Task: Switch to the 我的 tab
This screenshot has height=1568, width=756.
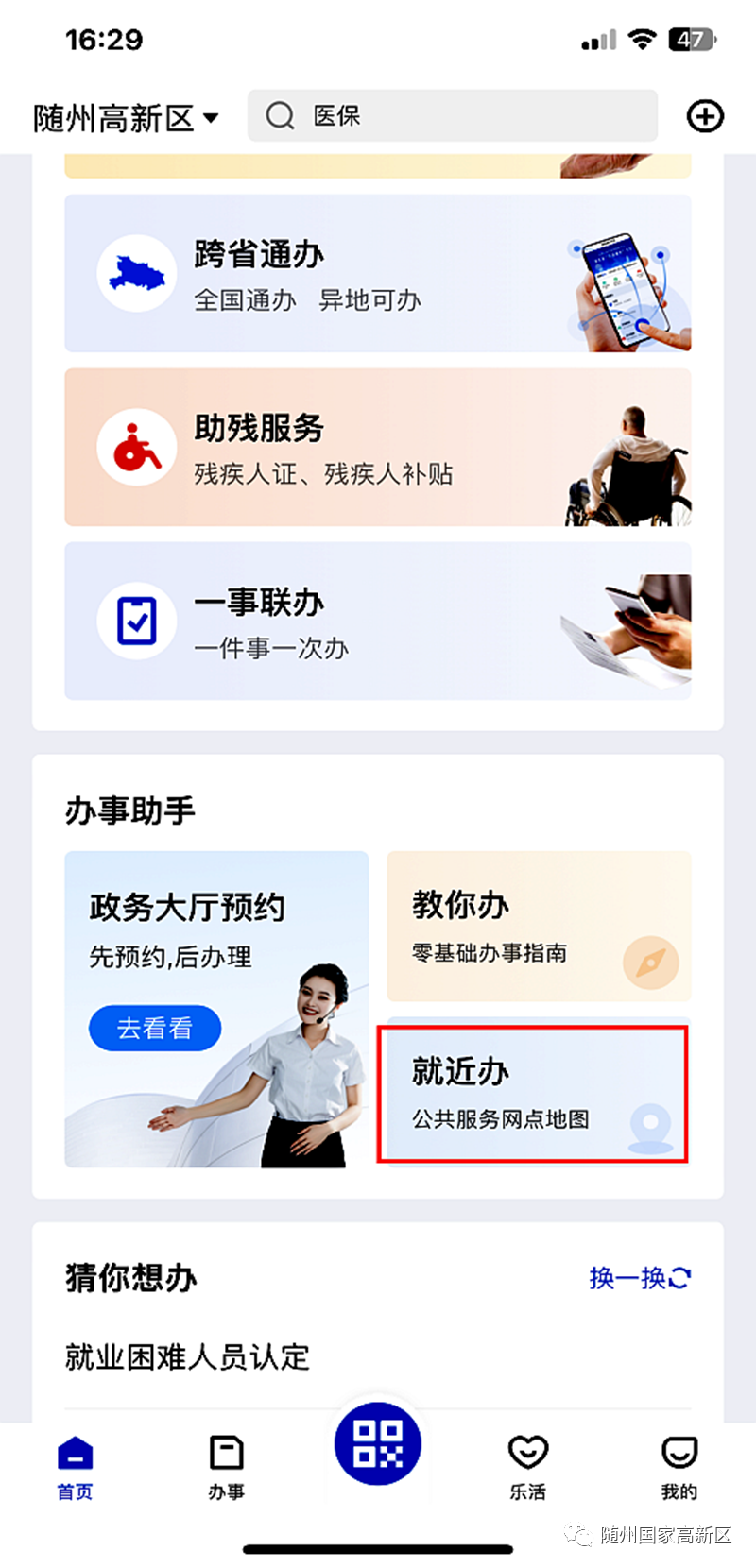Action: [679, 1467]
